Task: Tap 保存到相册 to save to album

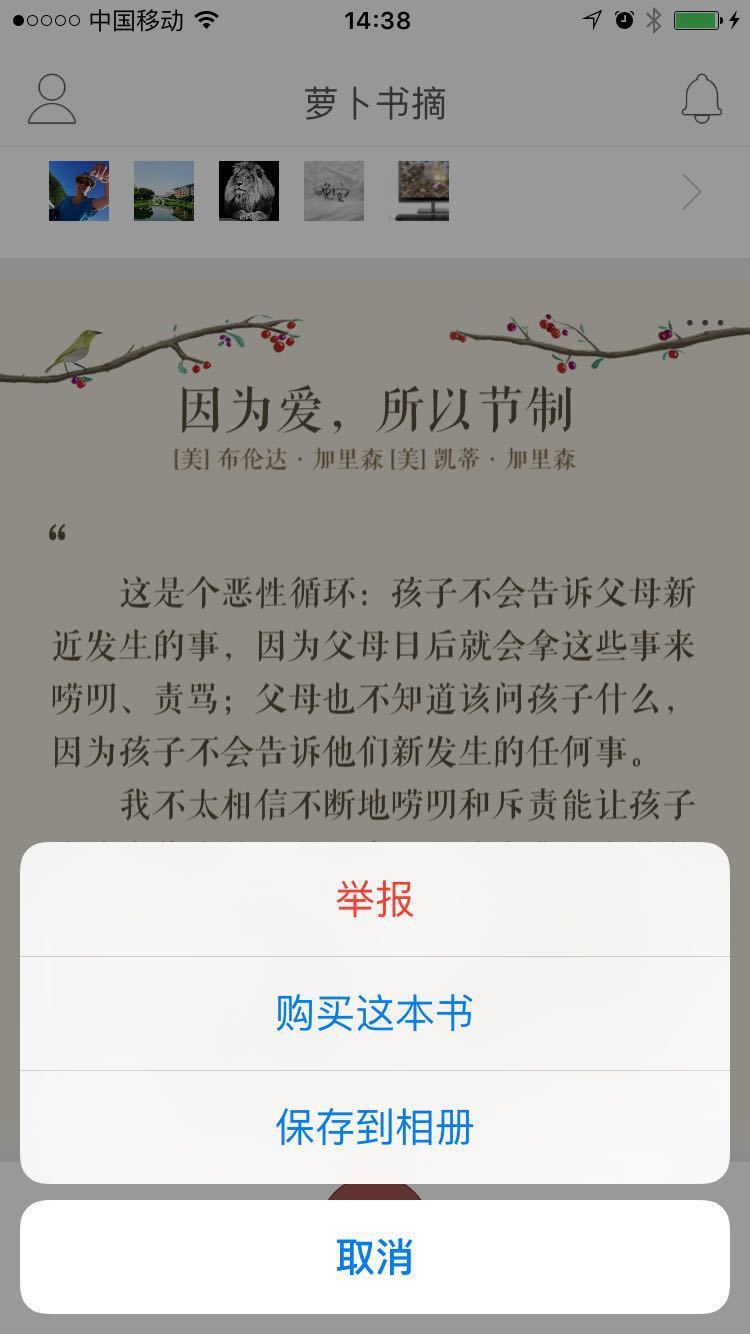Action: (375, 1127)
